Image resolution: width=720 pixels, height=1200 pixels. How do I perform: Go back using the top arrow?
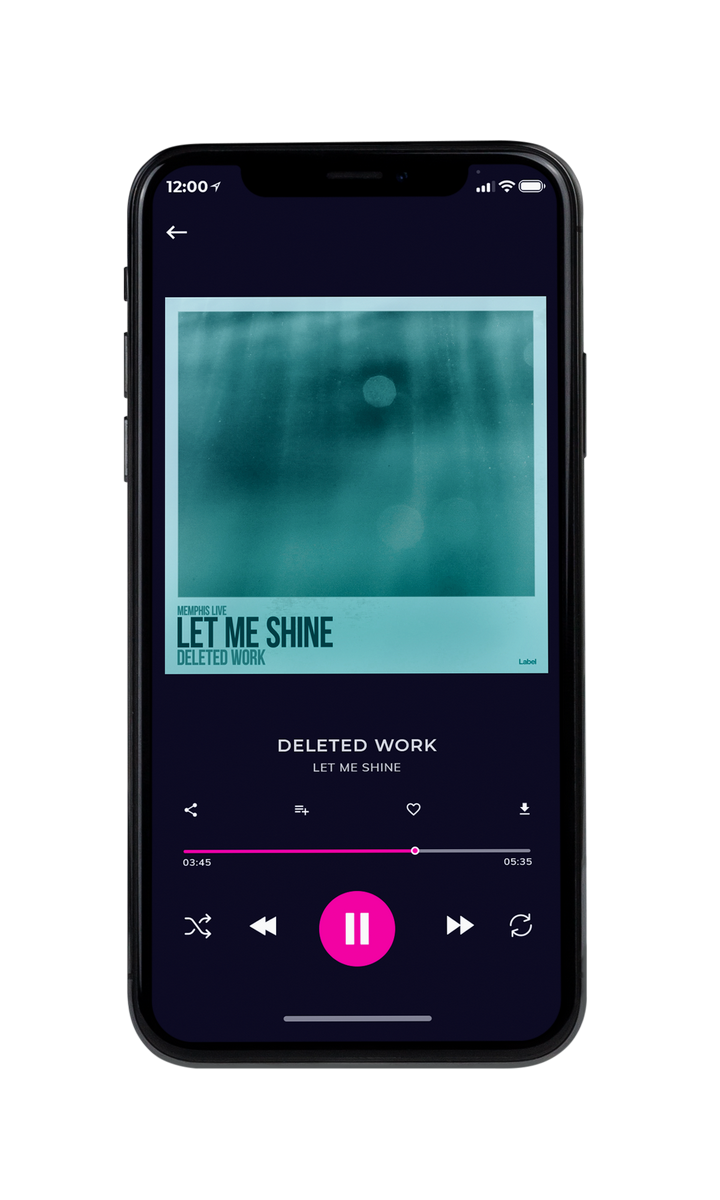tap(177, 232)
